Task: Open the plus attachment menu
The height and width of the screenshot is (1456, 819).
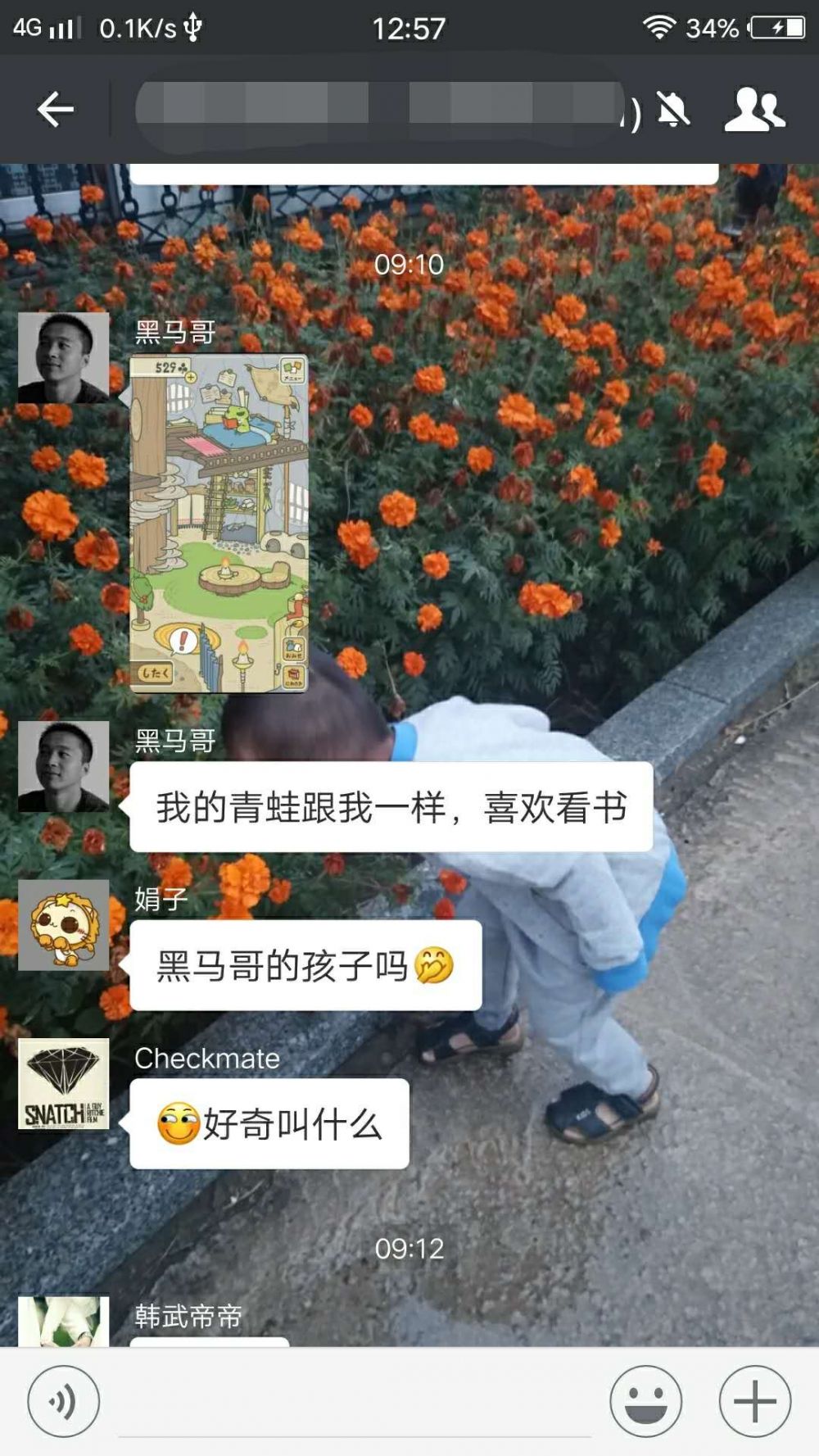Action: click(x=754, y=1401)
